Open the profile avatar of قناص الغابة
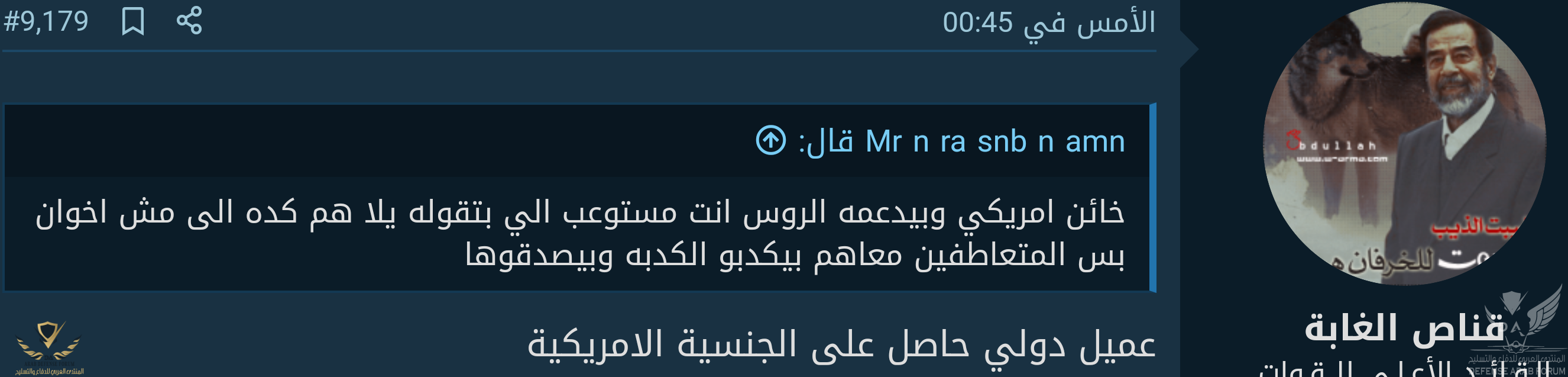 tap(1404, 144)
